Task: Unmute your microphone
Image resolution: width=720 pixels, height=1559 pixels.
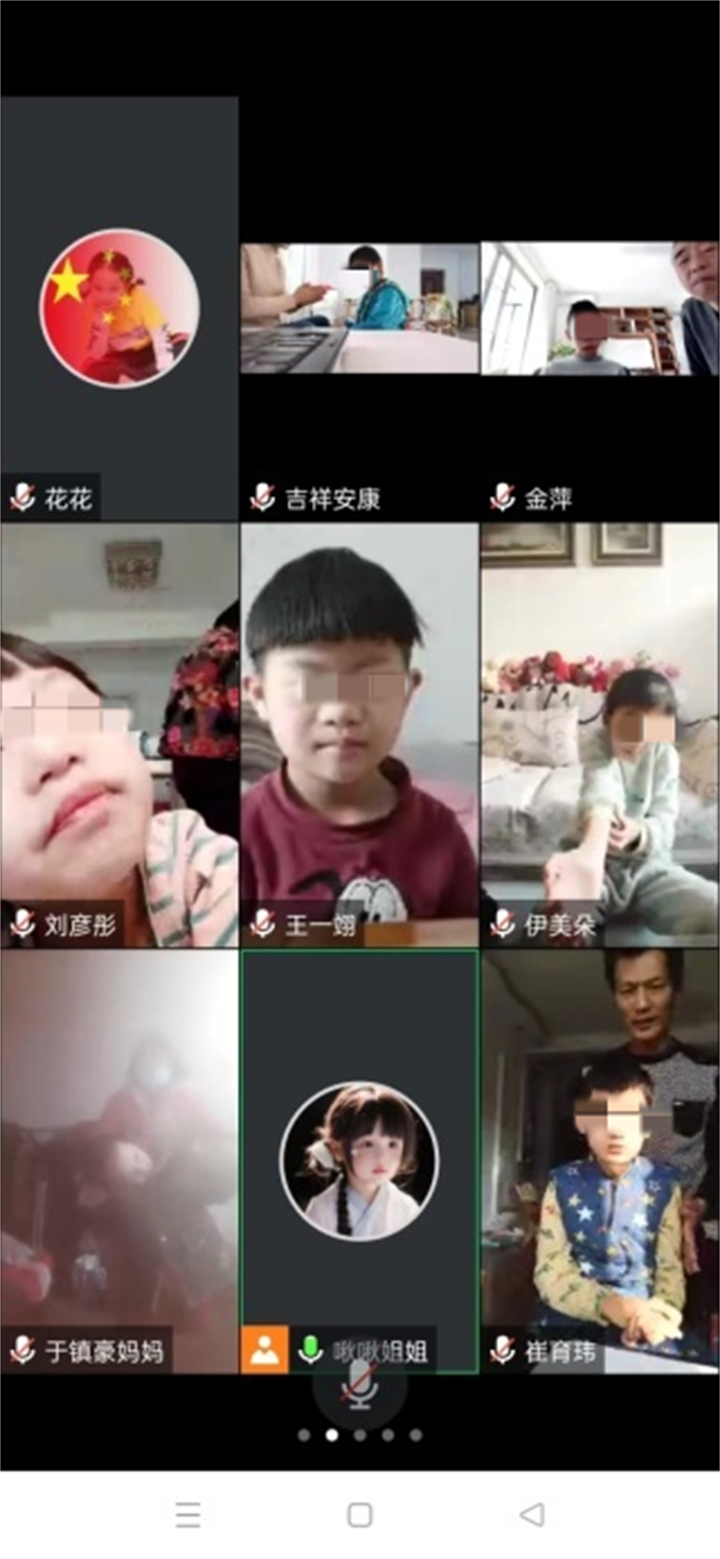Action: [x=360, y=1391]
